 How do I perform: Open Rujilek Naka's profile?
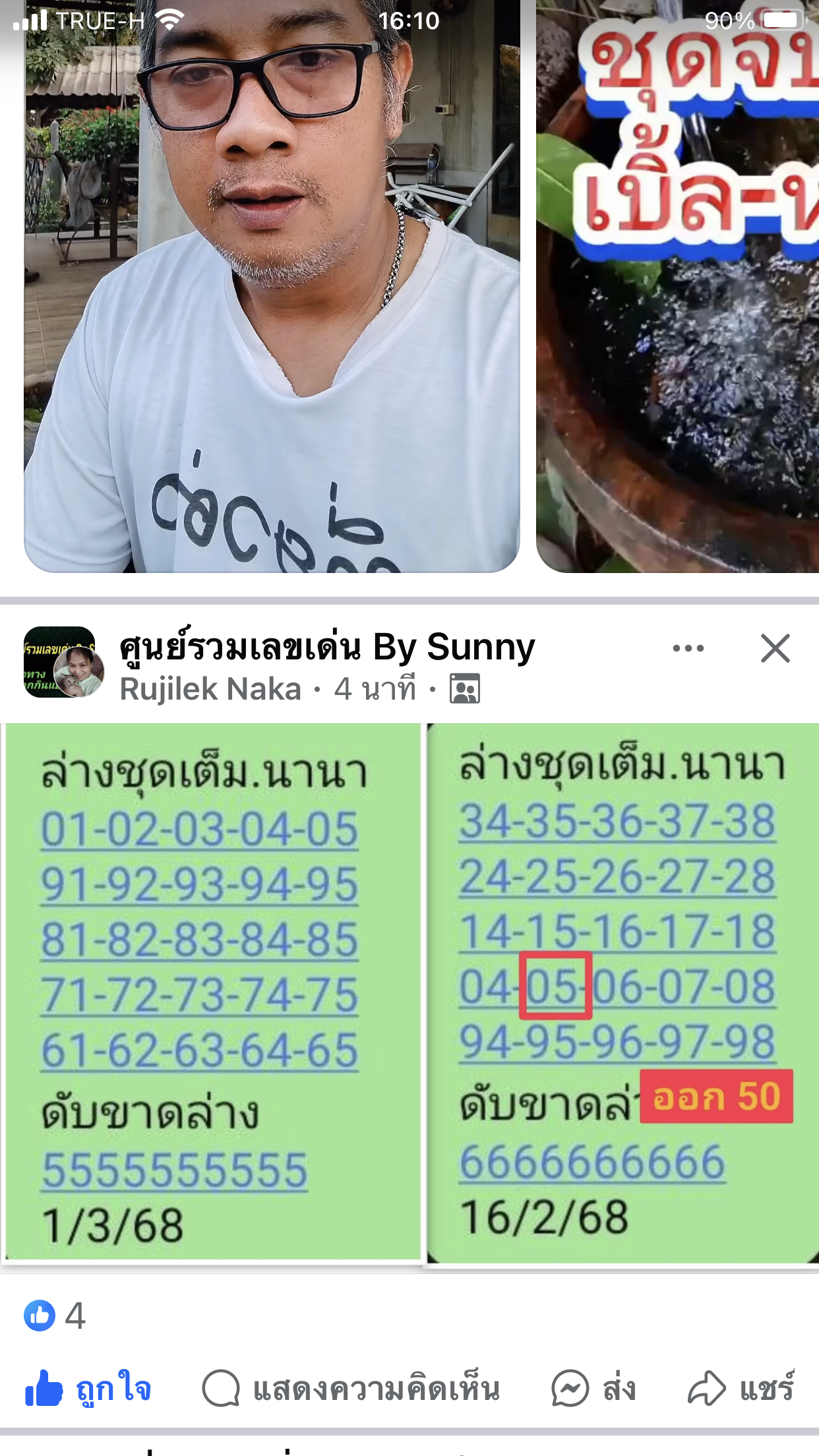coord(211,690)
